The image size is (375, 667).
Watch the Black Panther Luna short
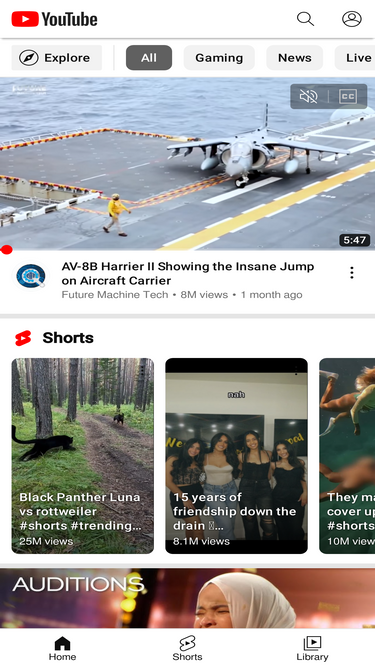click(82, 456)
